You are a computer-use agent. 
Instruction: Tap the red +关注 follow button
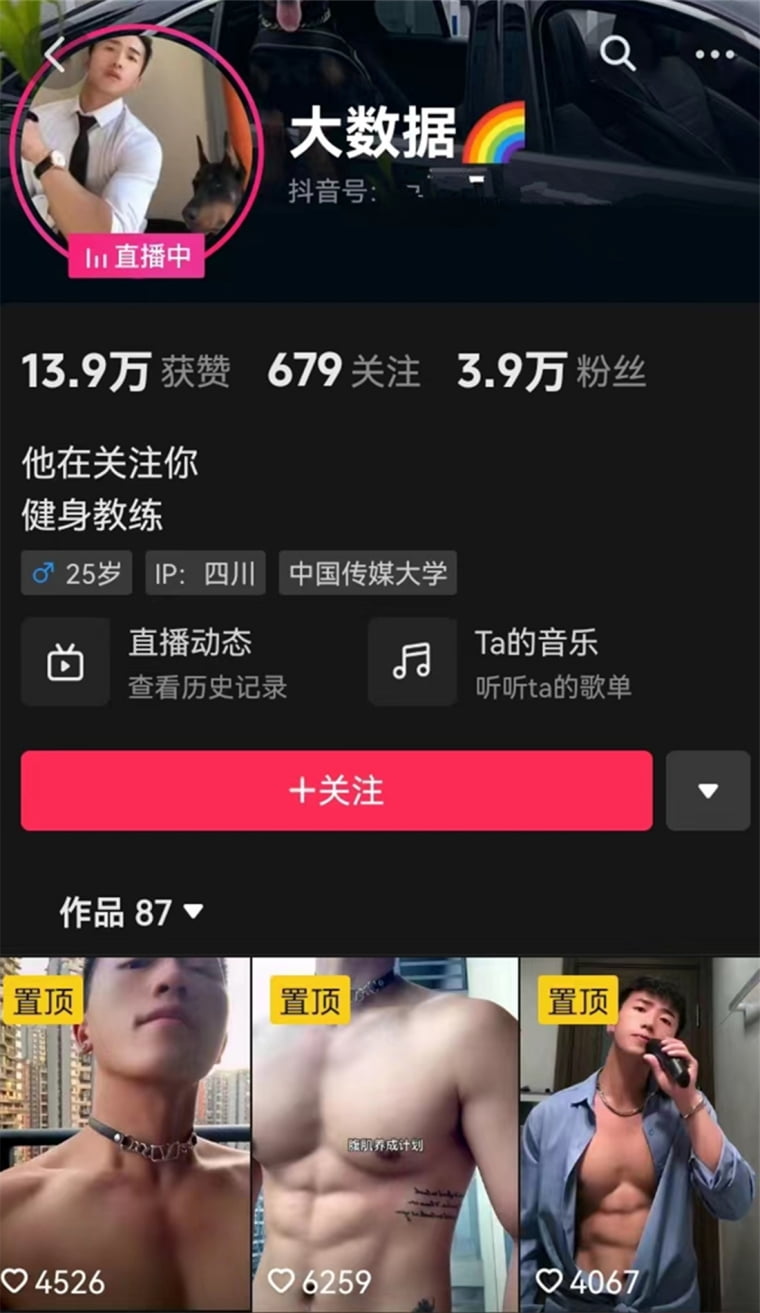coord(336,791)
